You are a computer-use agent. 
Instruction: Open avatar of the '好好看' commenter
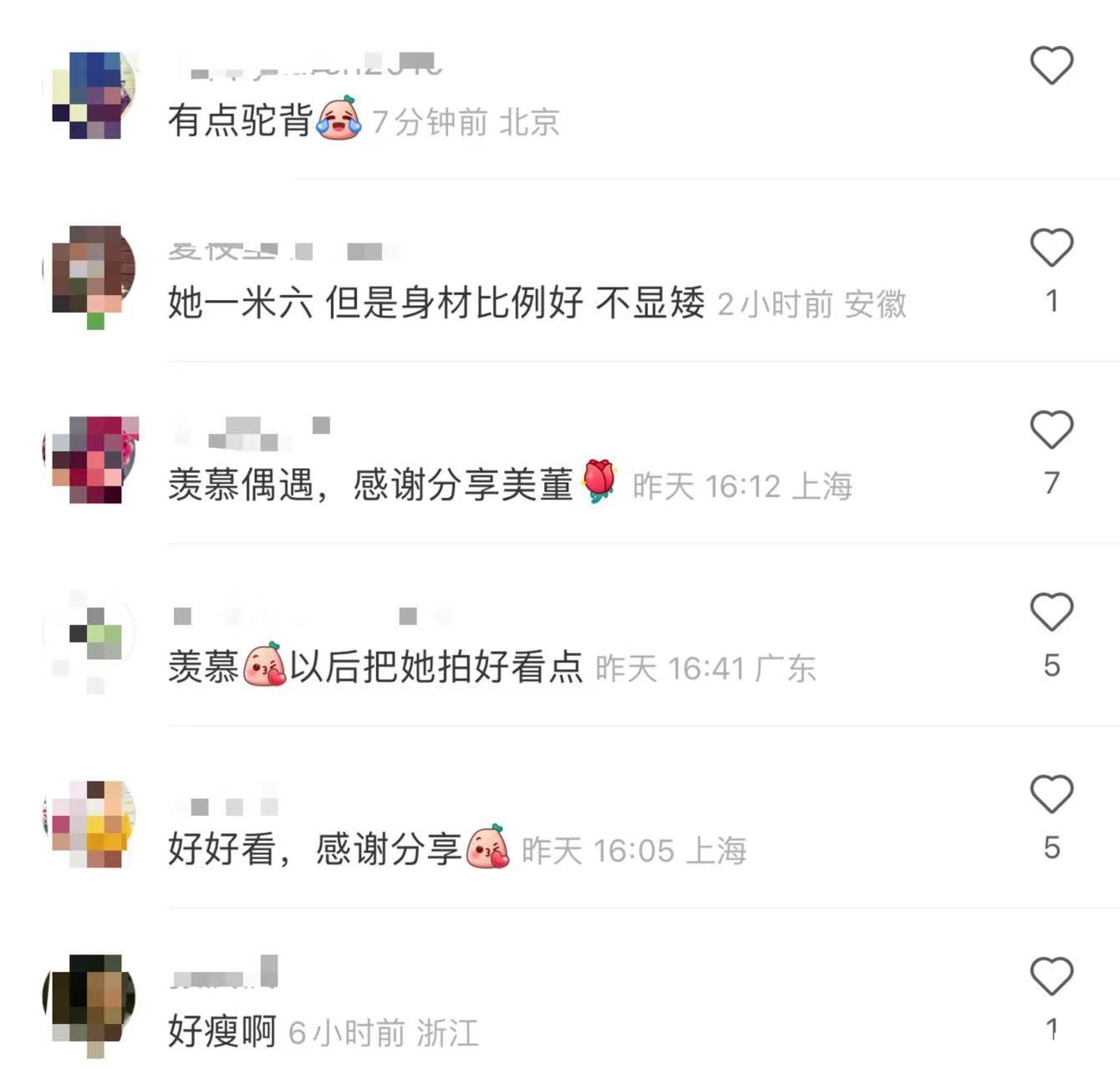pos(89,824)
